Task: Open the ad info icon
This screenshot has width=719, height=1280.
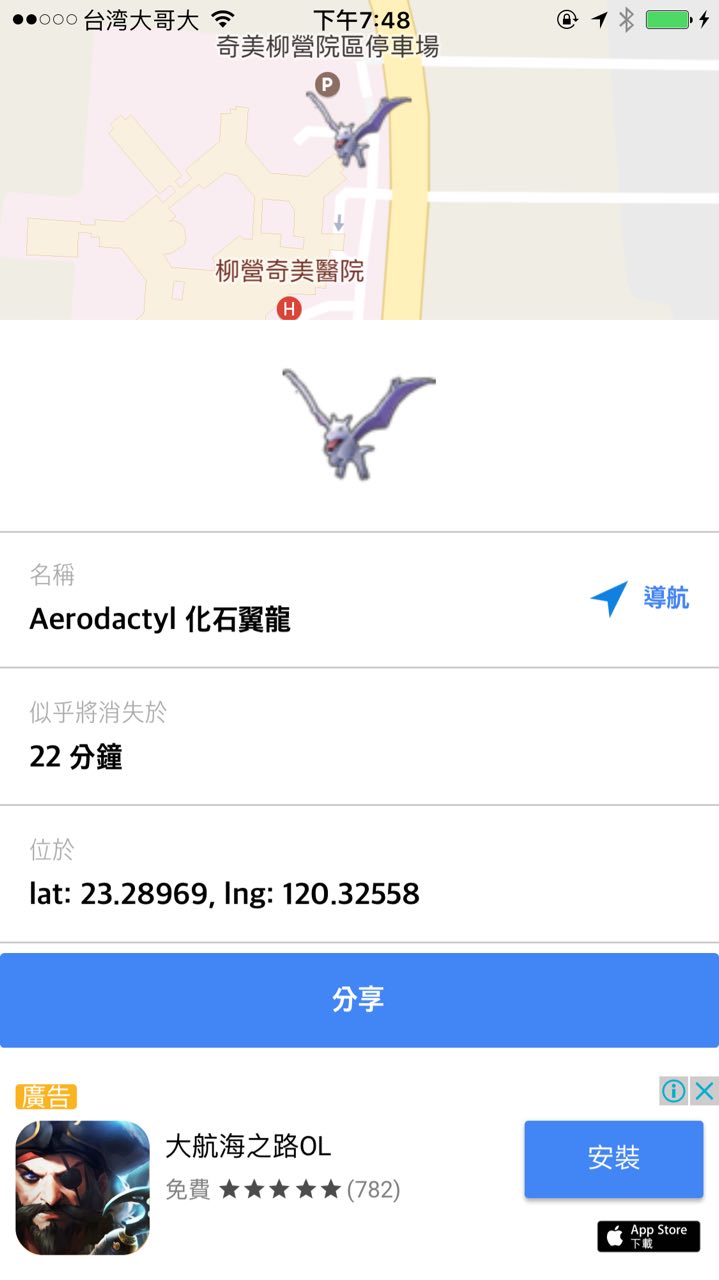Action: (x=674, y=1091)
